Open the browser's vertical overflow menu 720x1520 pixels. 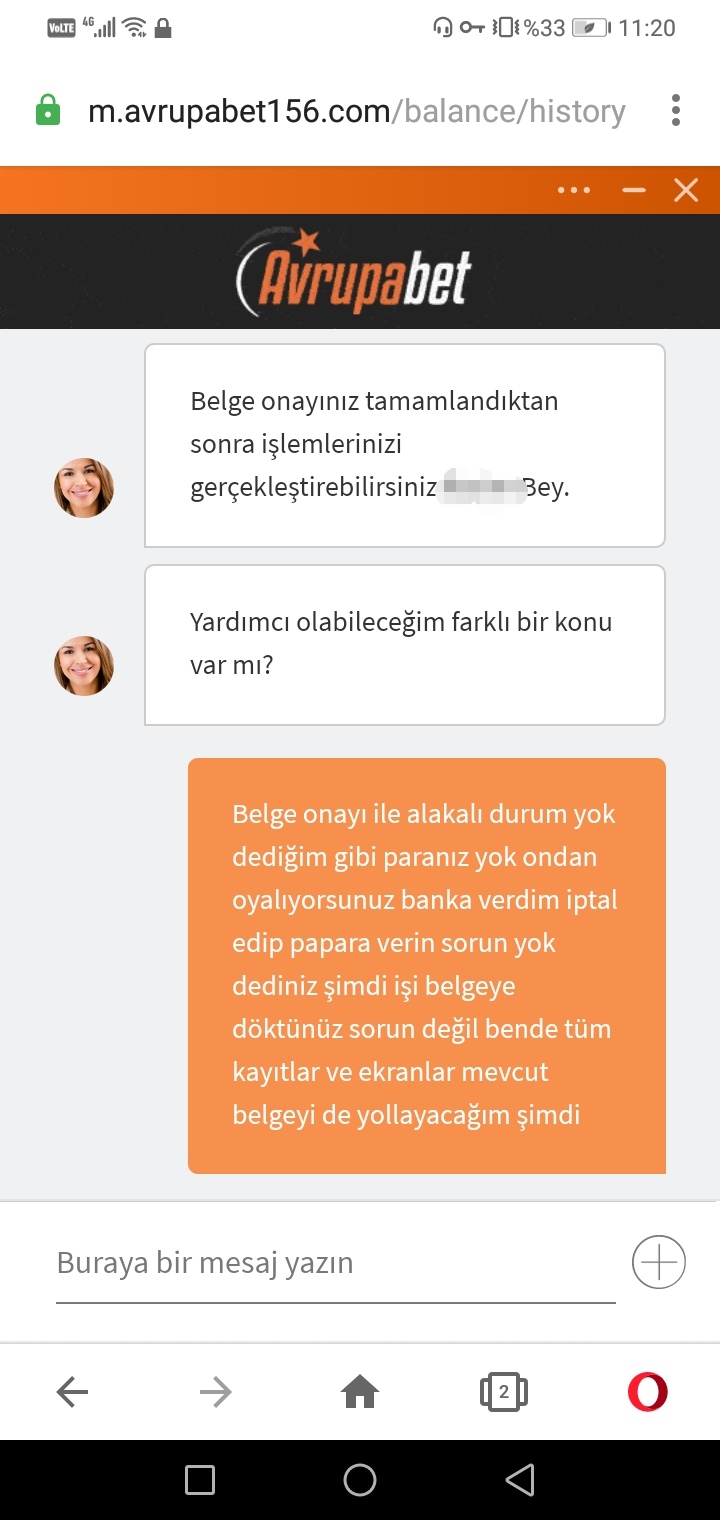click(x=677, y=111)
